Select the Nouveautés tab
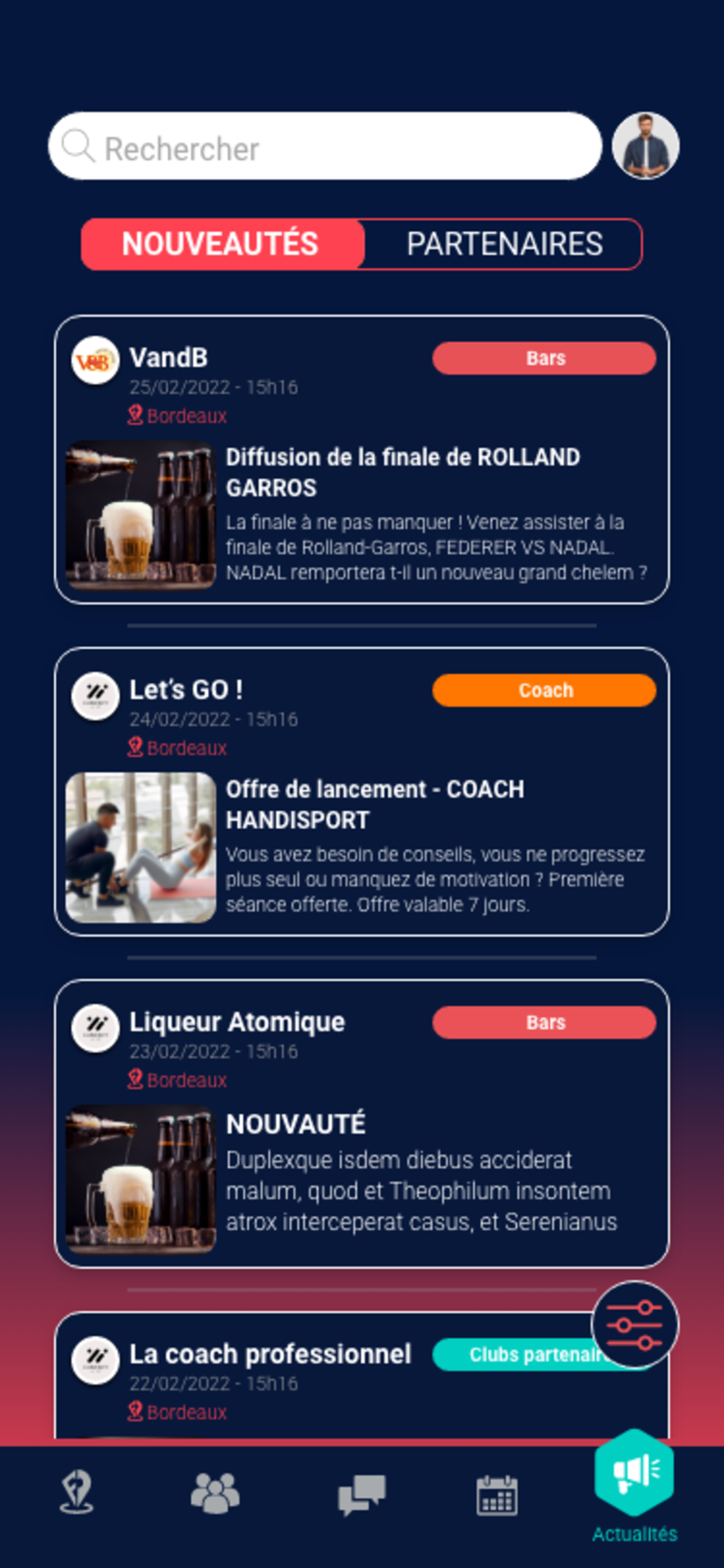The height and width of the screenshot is (1568, 724). (223, 244)
